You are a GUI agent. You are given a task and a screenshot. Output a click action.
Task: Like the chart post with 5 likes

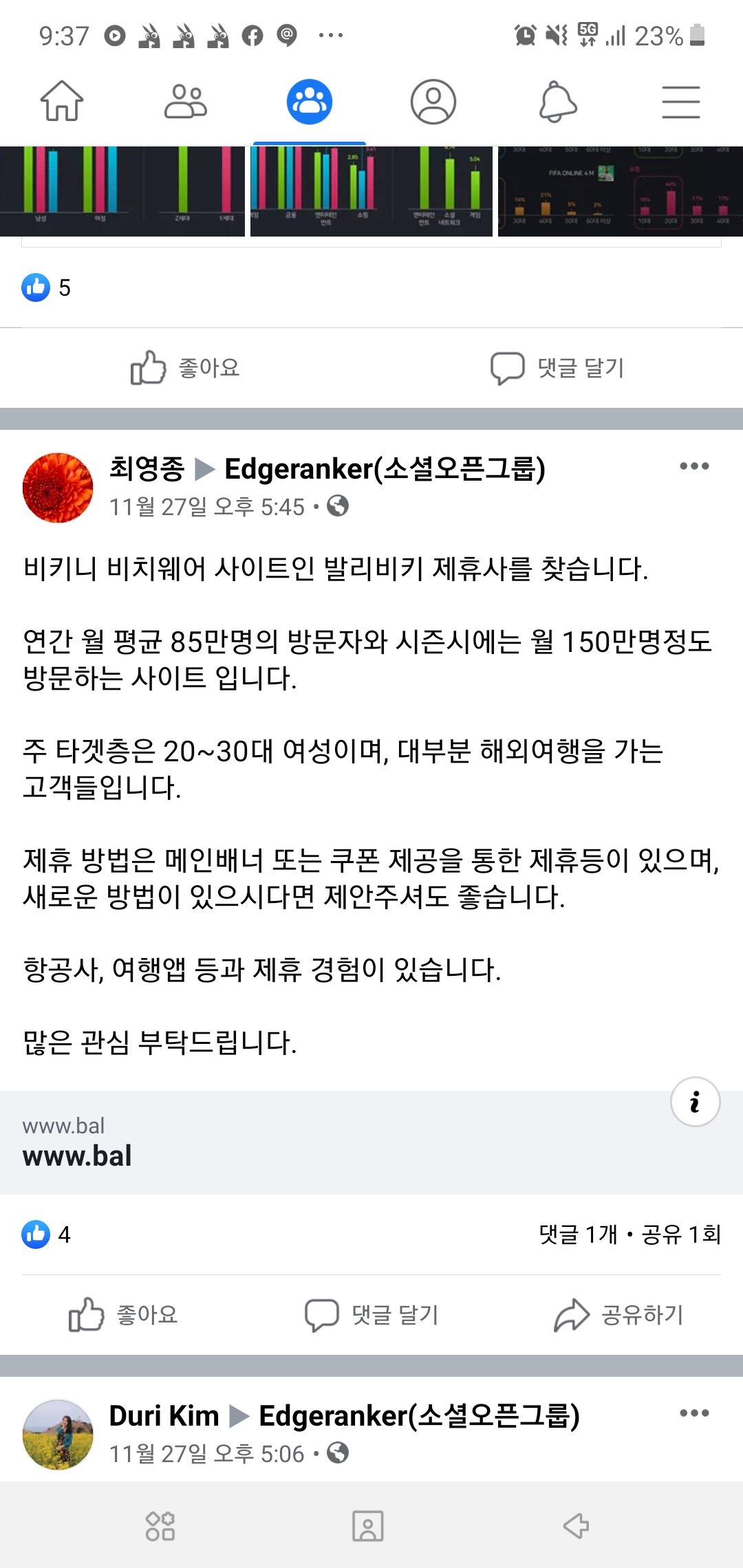coord(186,368)
